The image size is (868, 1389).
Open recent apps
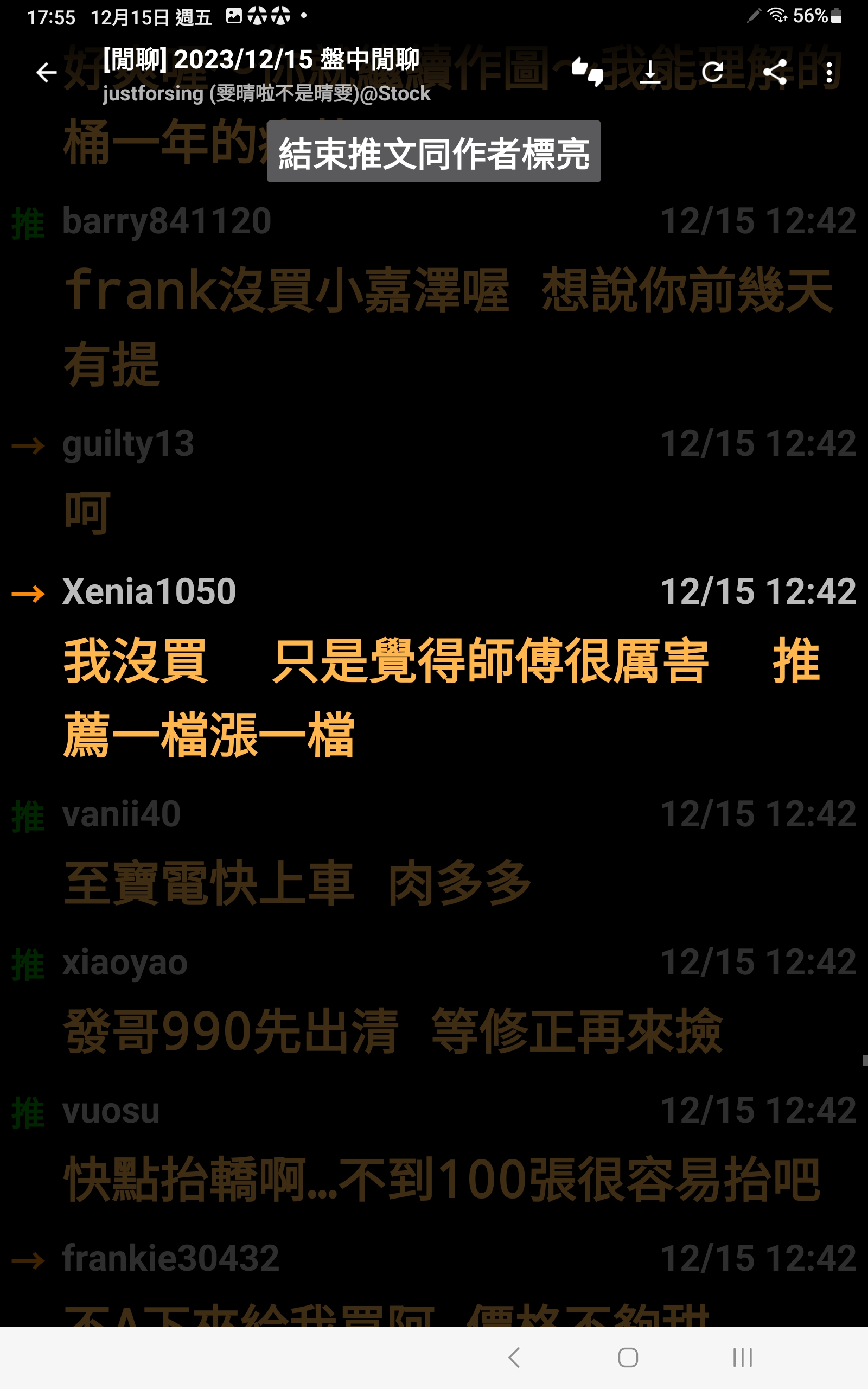pyautogui.click(x=742, y=1358)
